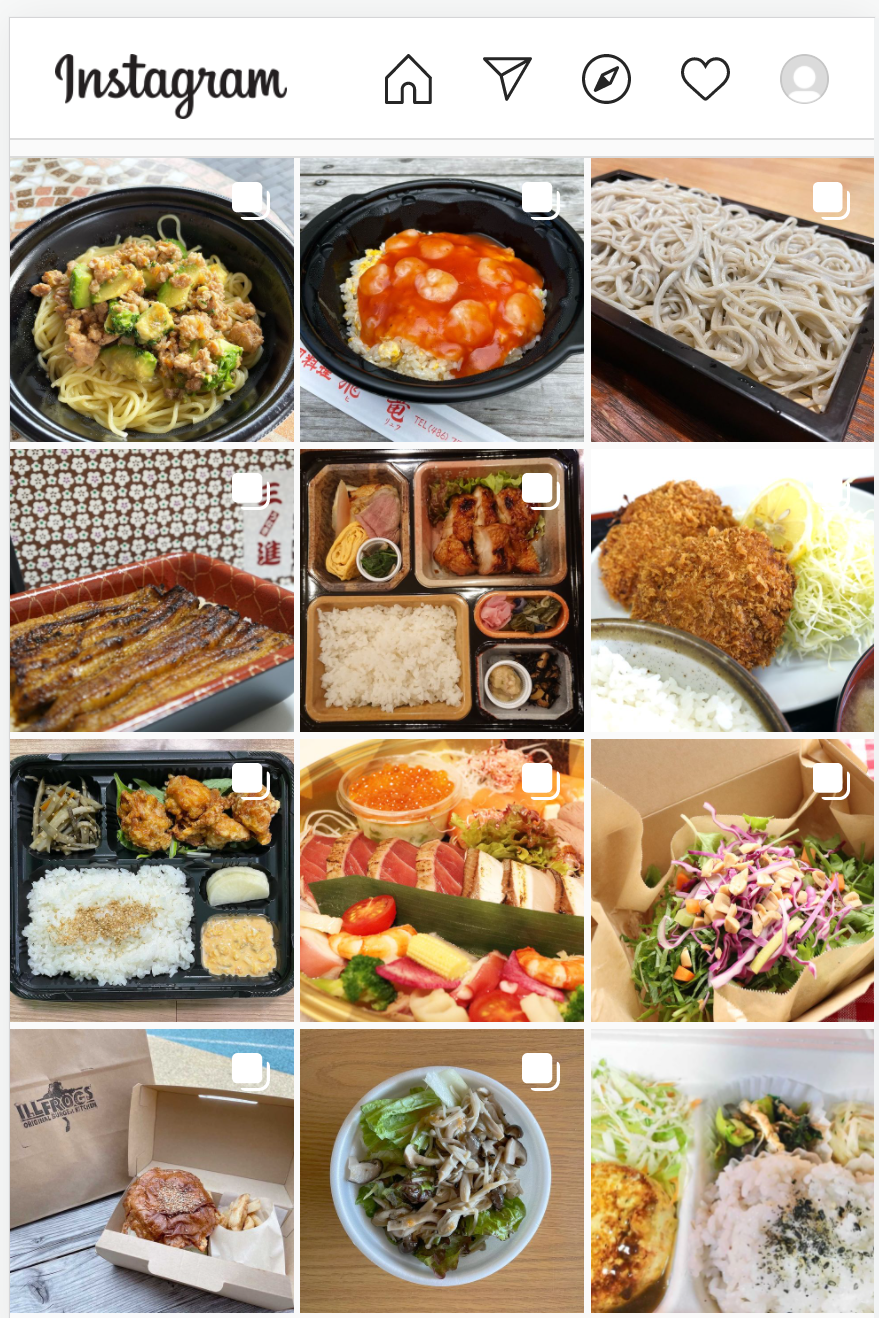The height and width of the screenshot is (1318, 879).
Task: Open the mushroom salad bowl post
Action: [x=442, y=1170]
